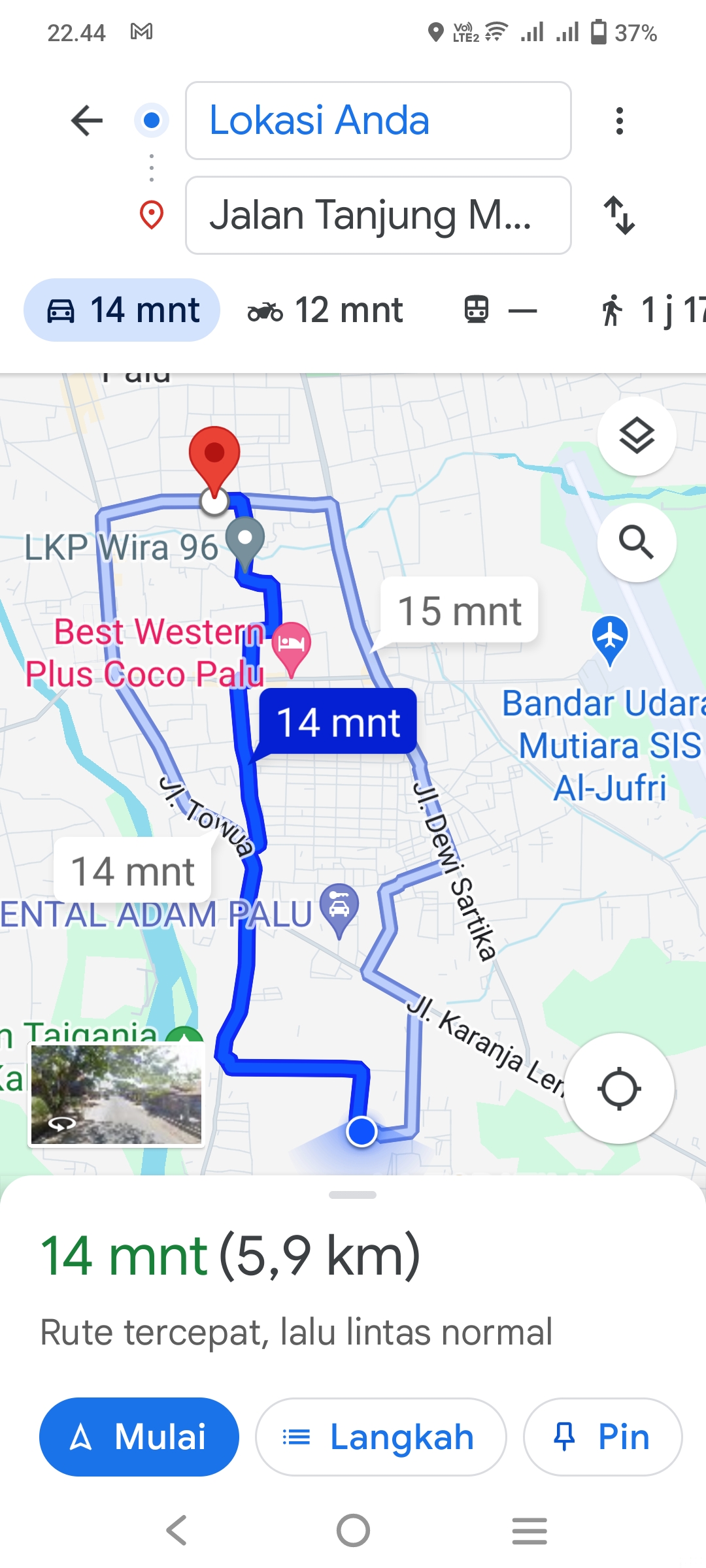The height and width of the screenshot is (1568, 706).
Task: Tap the Bandar Udara Mutiara airport marker
Action: tap(610, 640)
